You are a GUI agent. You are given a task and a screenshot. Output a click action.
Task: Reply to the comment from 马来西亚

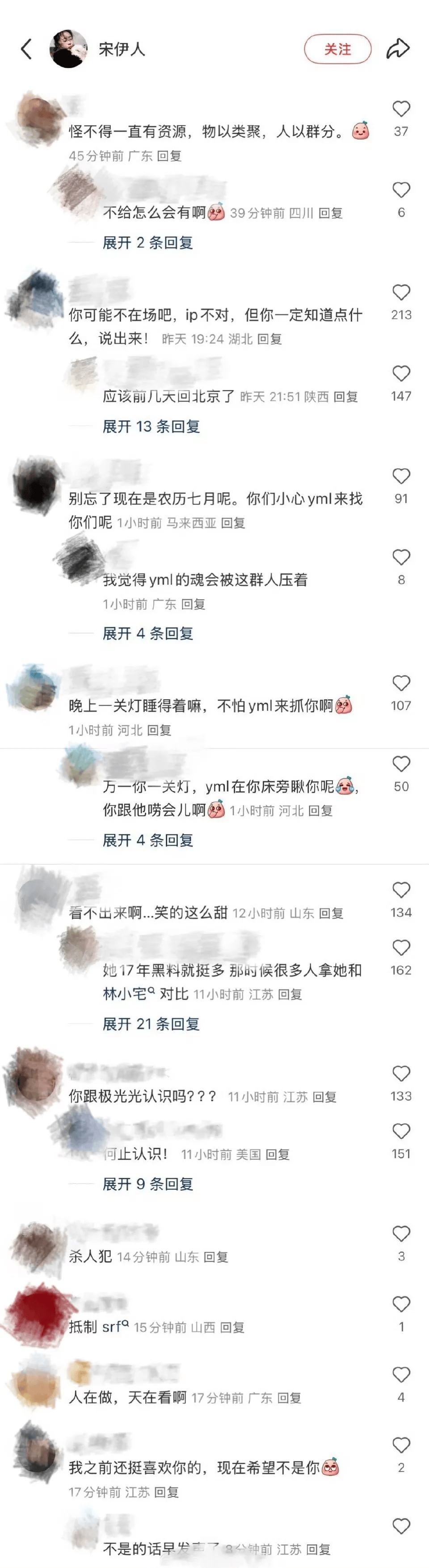tap(233, 523)
